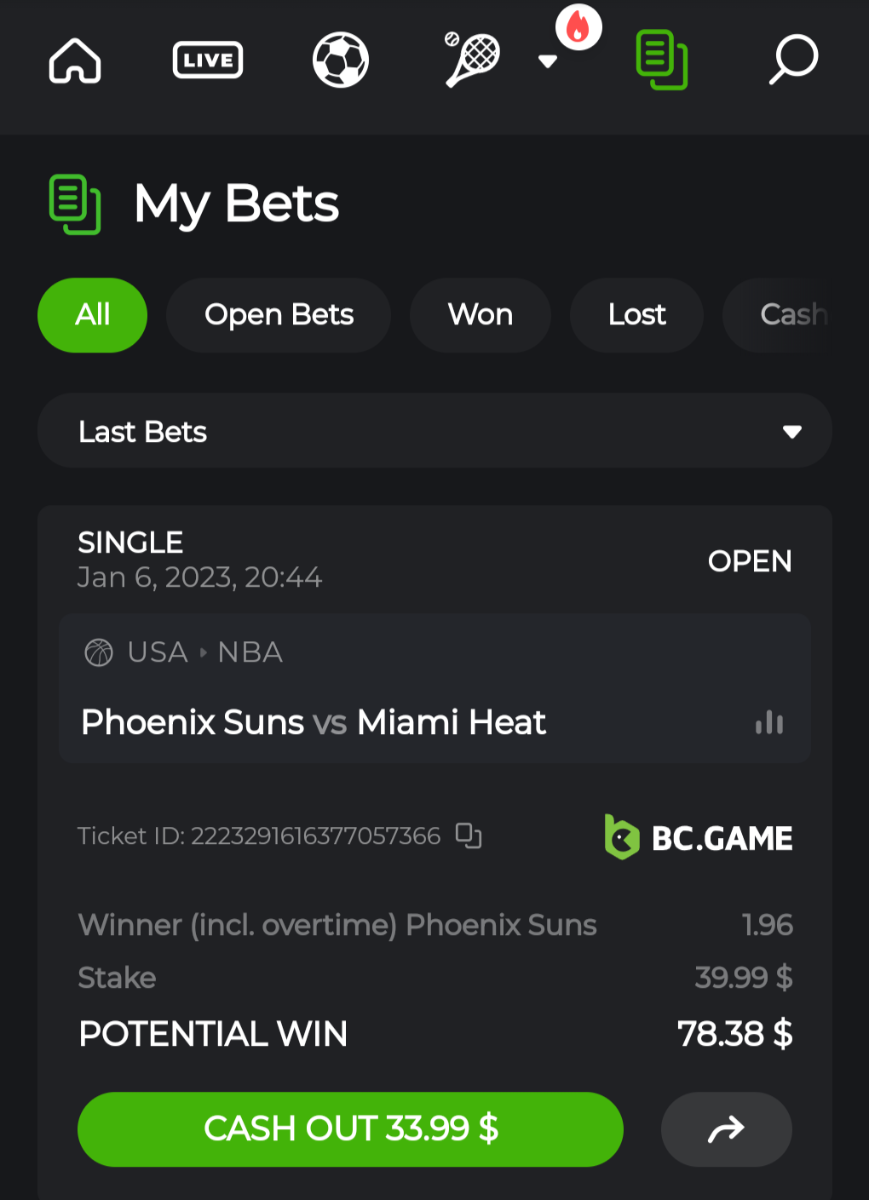Open the soccer sport section
869x1200 pixels.
tap(341, 60)
